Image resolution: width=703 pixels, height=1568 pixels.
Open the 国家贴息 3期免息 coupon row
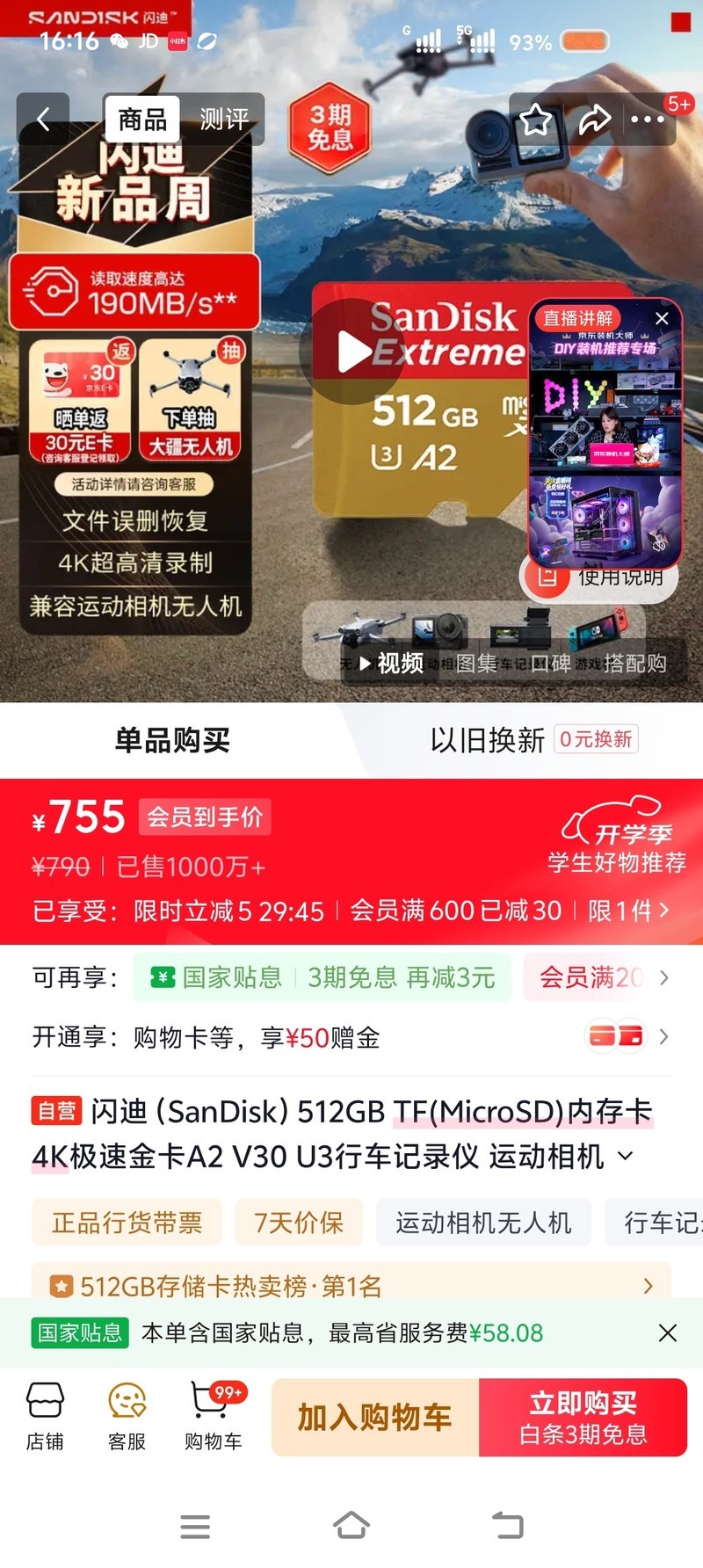[322, 977]
